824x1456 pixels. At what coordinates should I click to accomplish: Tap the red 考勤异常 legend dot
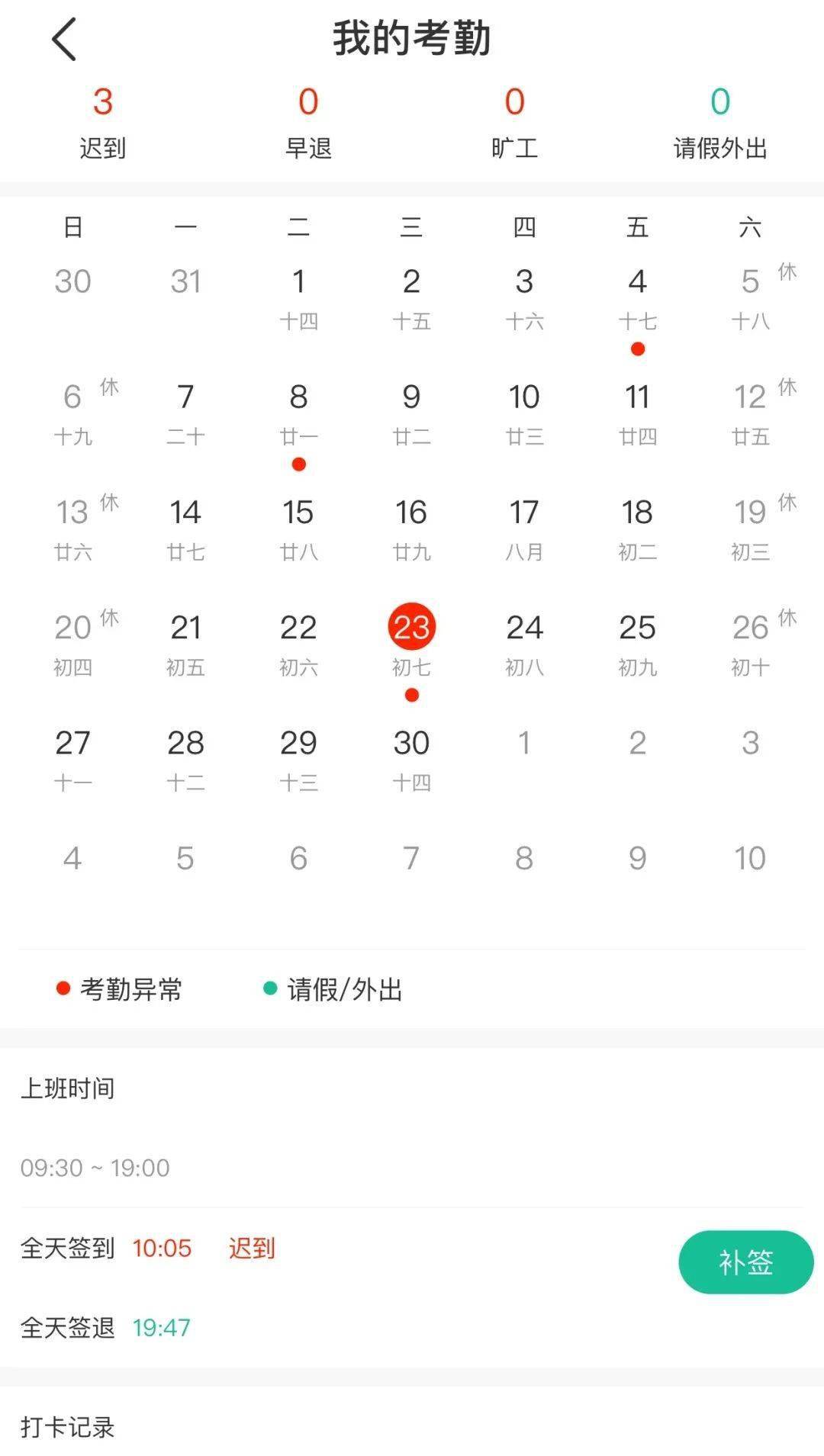62,990
